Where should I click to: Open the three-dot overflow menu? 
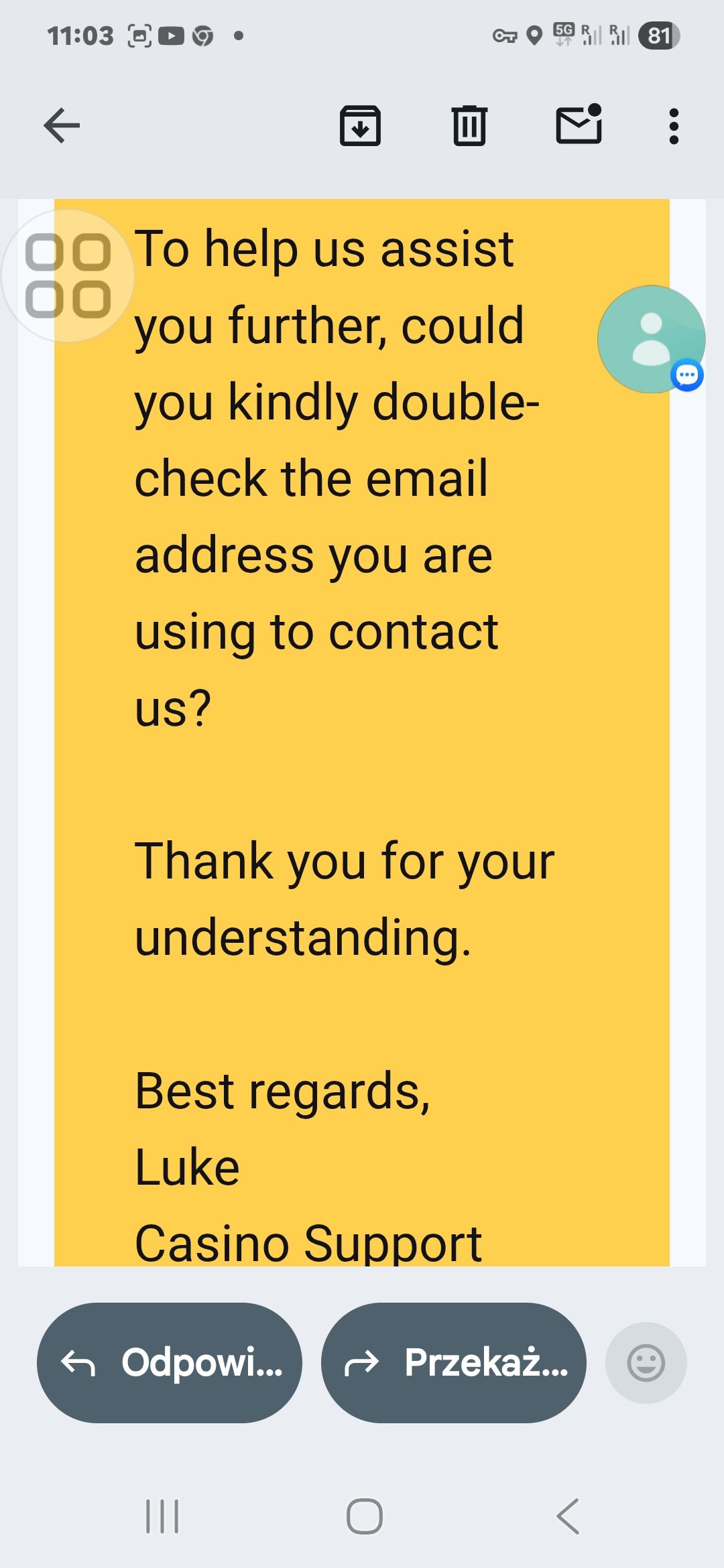coord(674,126)
